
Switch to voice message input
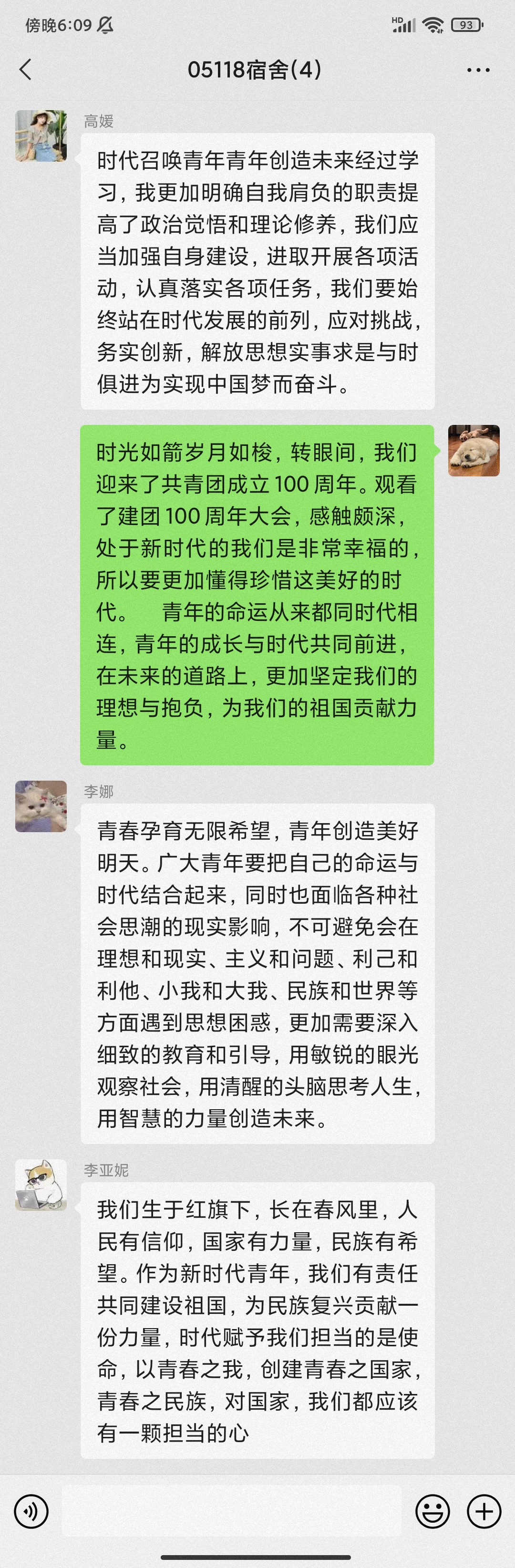[x=31, y=1511]
